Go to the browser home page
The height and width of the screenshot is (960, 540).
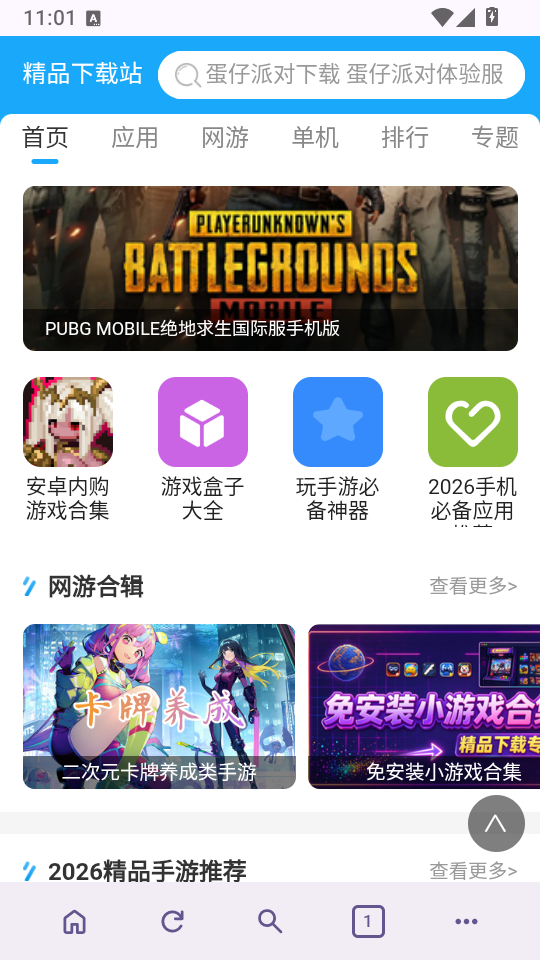tap(75, 921)
